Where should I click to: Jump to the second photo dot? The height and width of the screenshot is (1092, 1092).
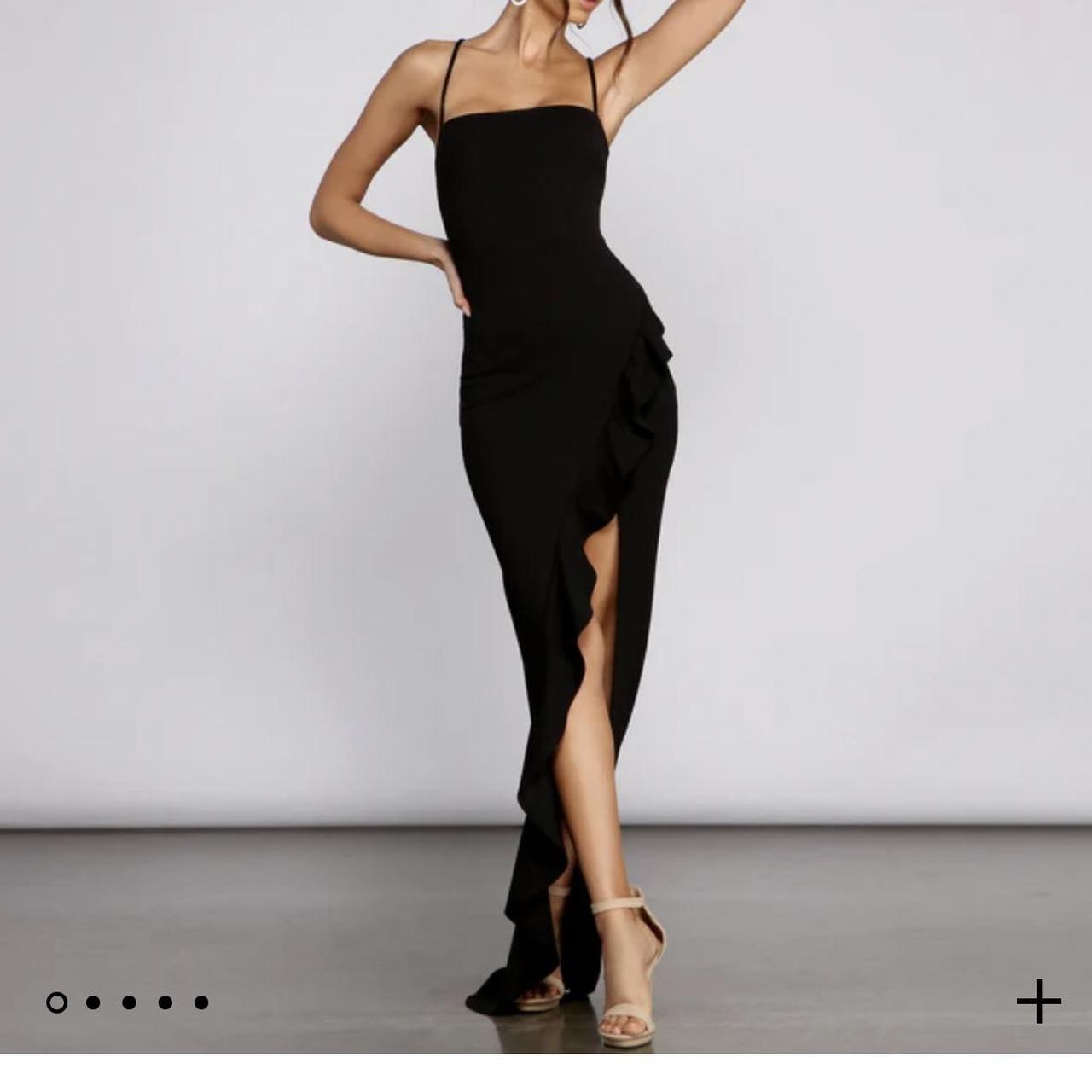(x=93, y=1002)
